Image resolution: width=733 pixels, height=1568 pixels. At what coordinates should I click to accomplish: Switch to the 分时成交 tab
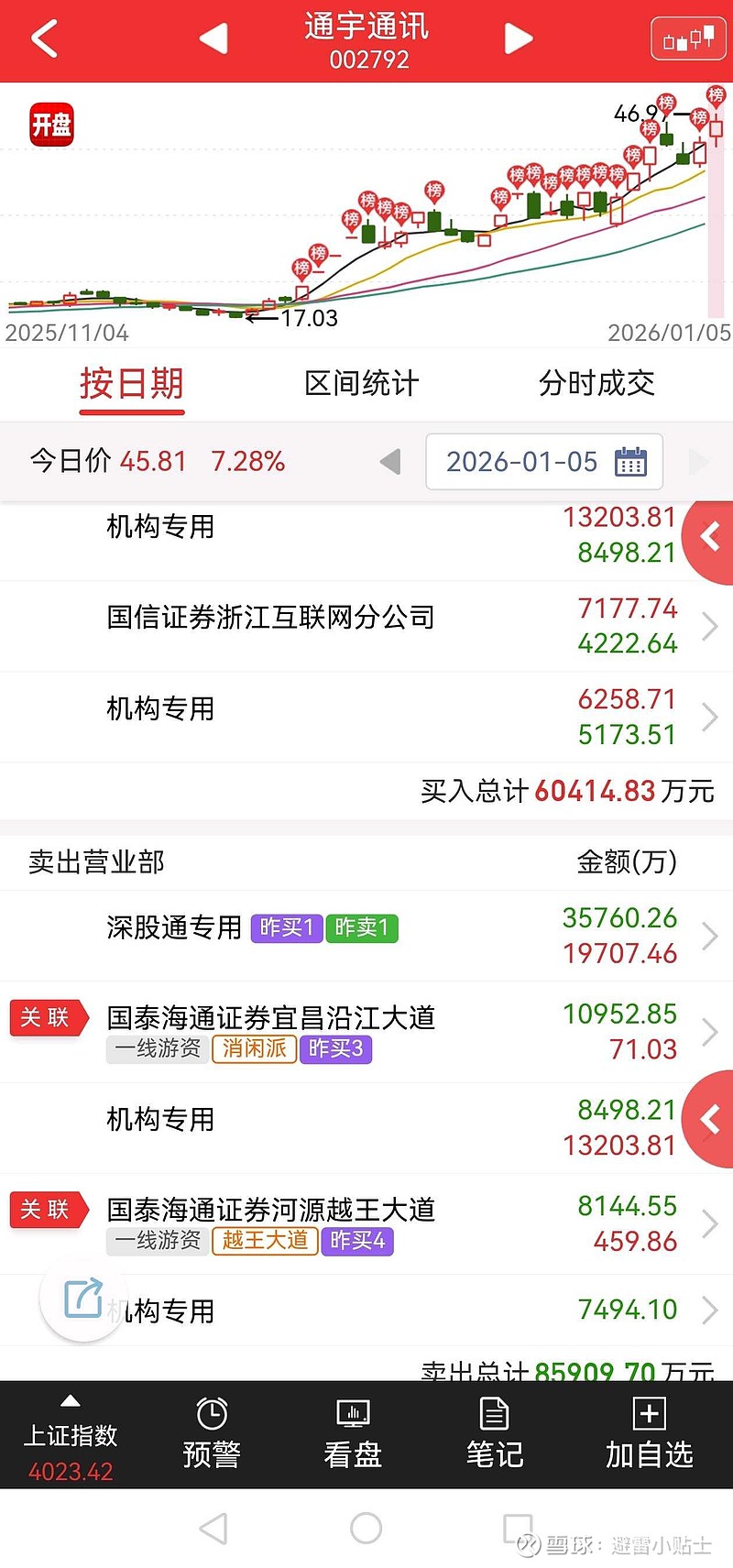coord(600,383)
